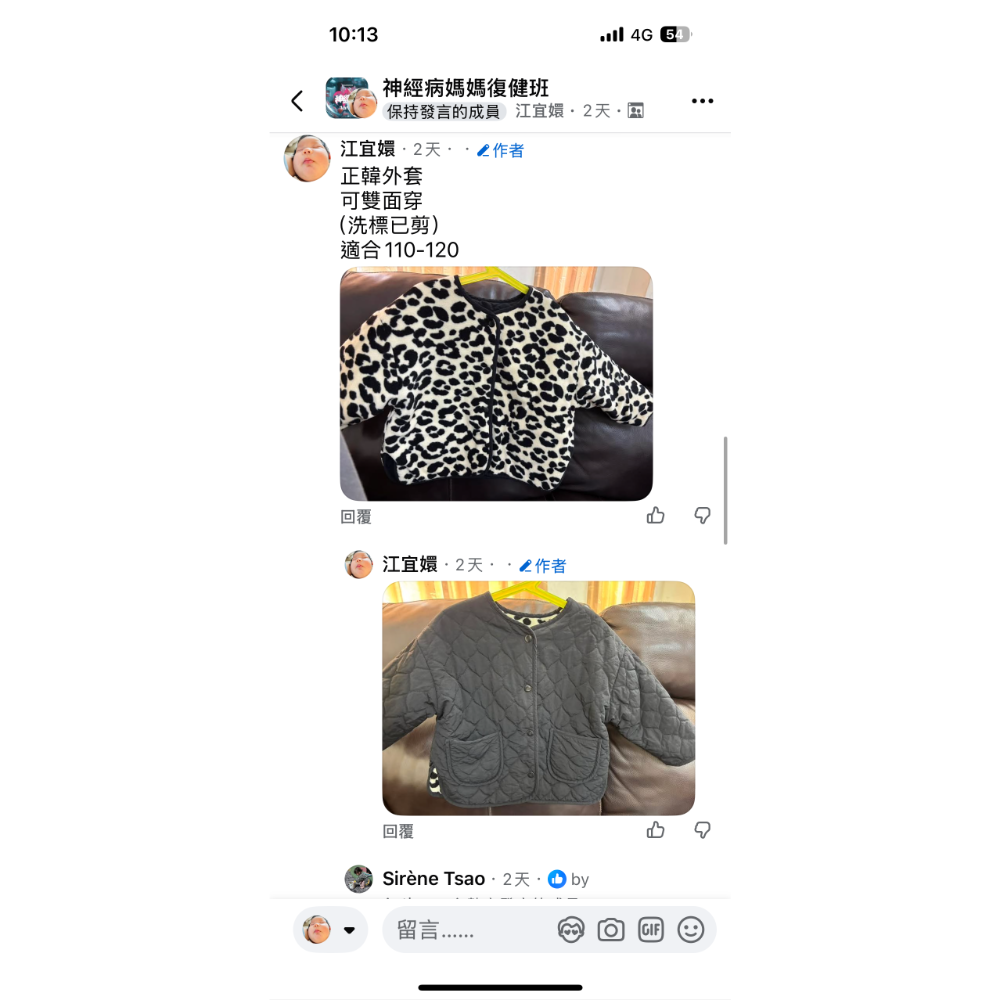The width and height of the screenshot is (1000, 1000).
Task: Downvote the leopard jacket comment
Action: 703,516
